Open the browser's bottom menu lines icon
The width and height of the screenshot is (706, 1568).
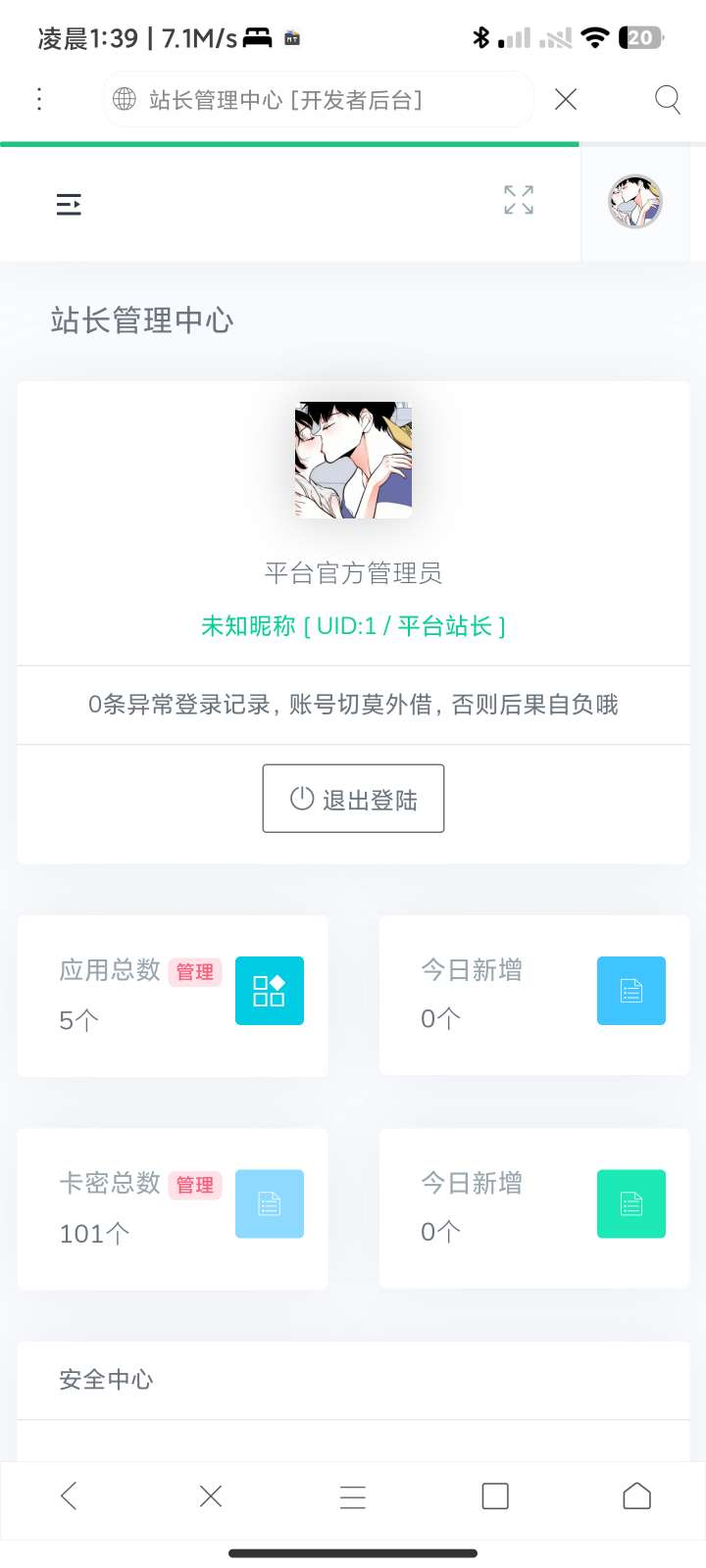353,1496
